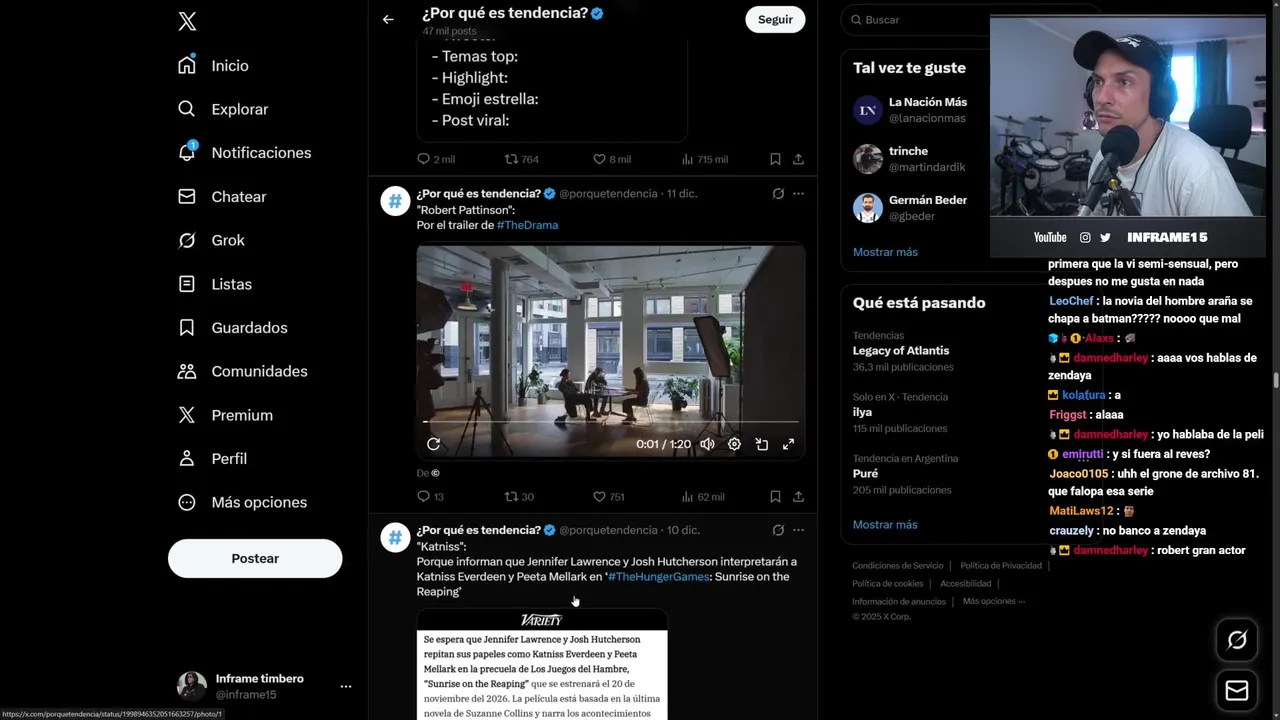Open the Legacy of Atlantis trend
The width and height of the screenshot is (1280, 720).
click(x=900, y=350)
